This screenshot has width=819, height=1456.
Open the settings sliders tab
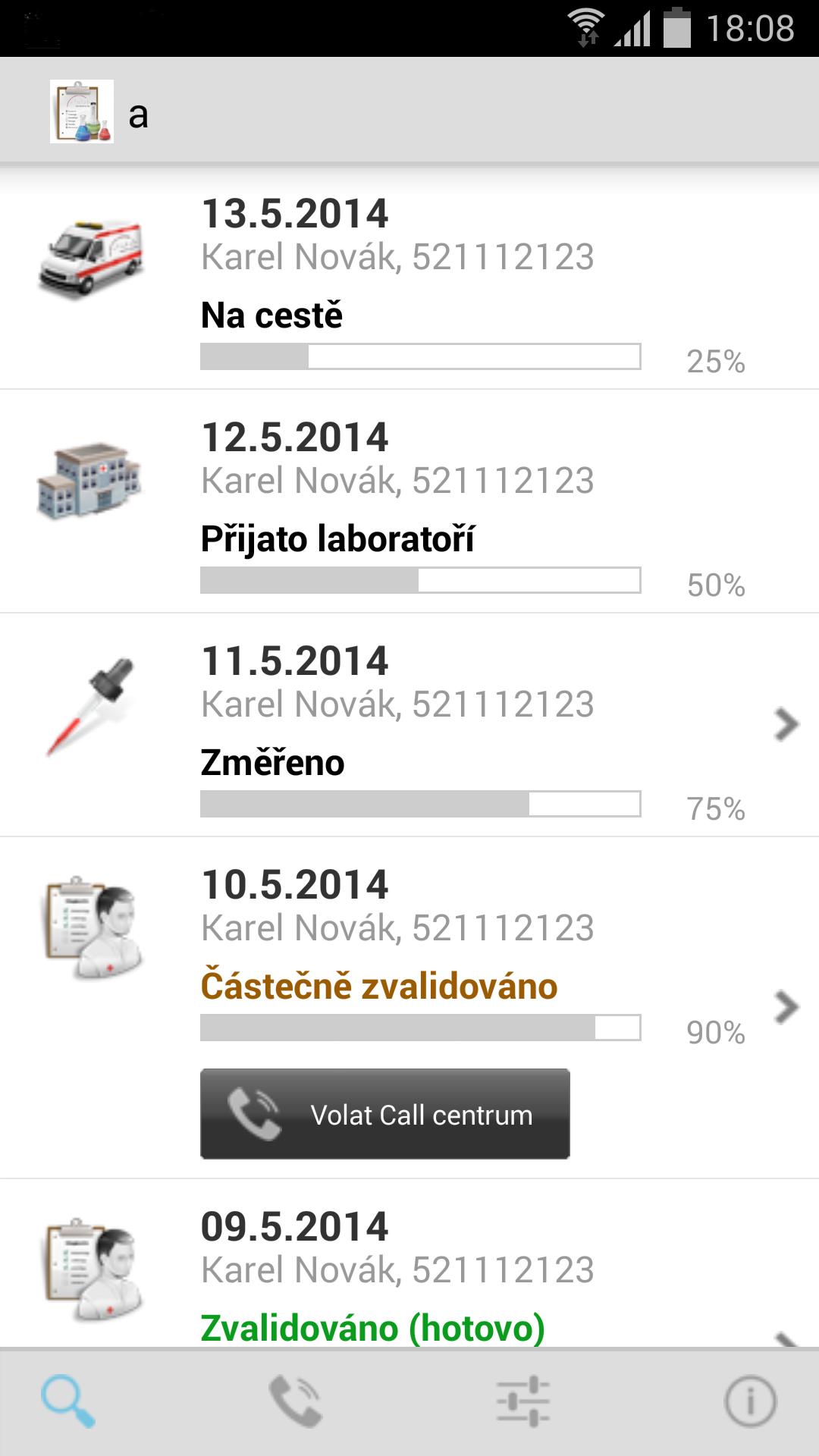click(523, 1402)
